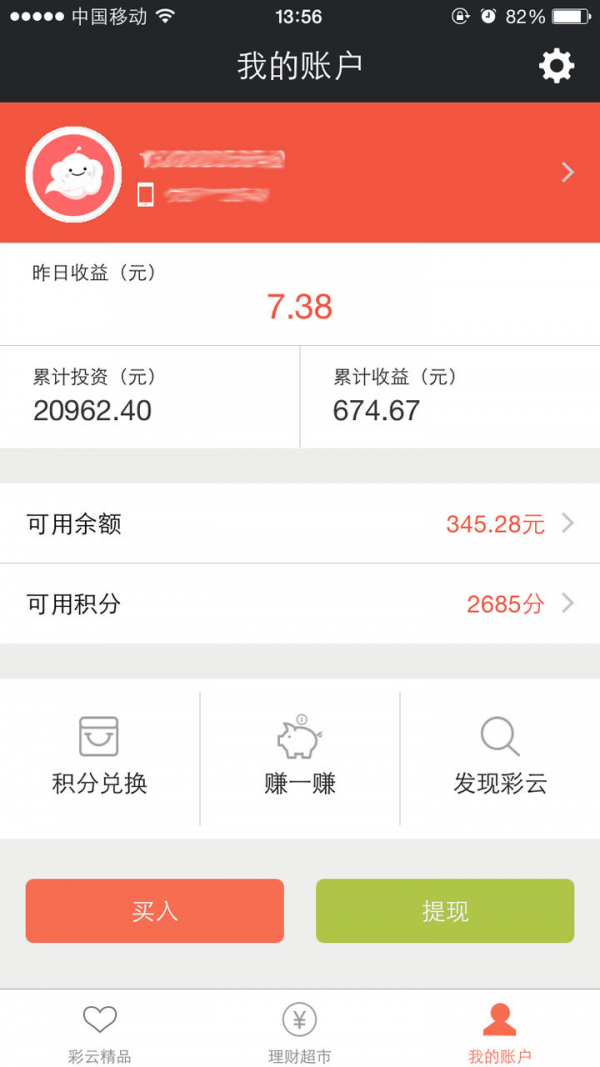Tap 积分兑换 to redeem points
The image size is (600, 1067).
point(100,757)
